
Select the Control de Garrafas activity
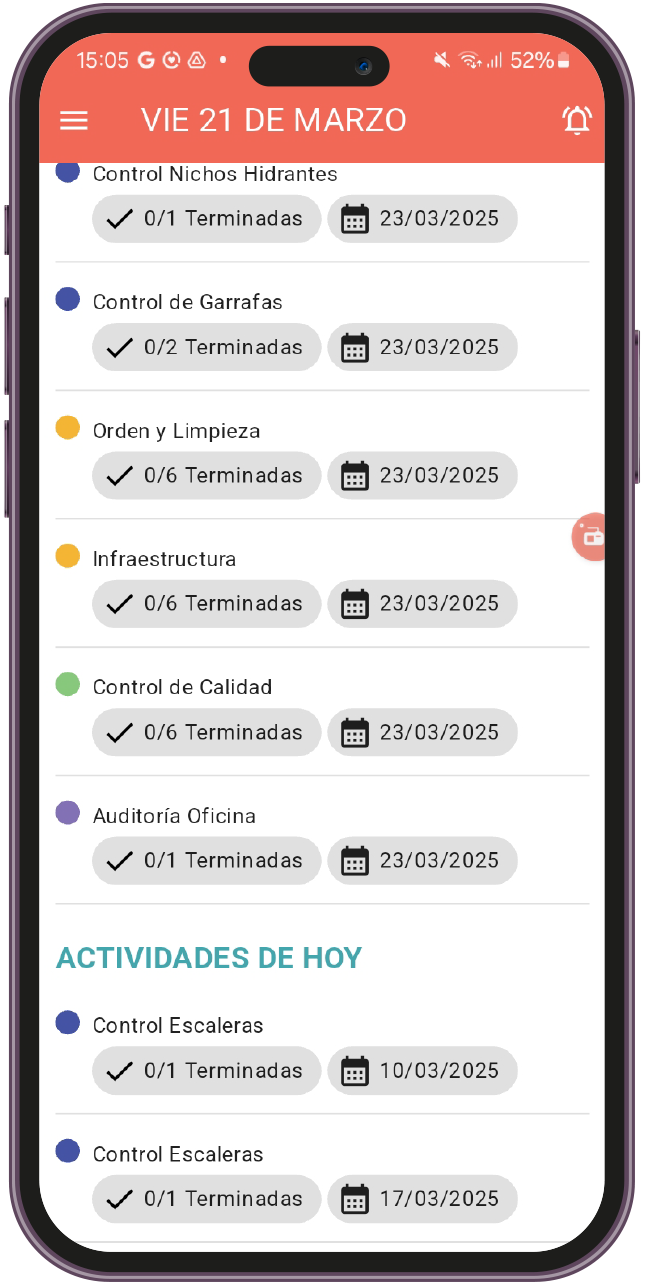point(188,302)
